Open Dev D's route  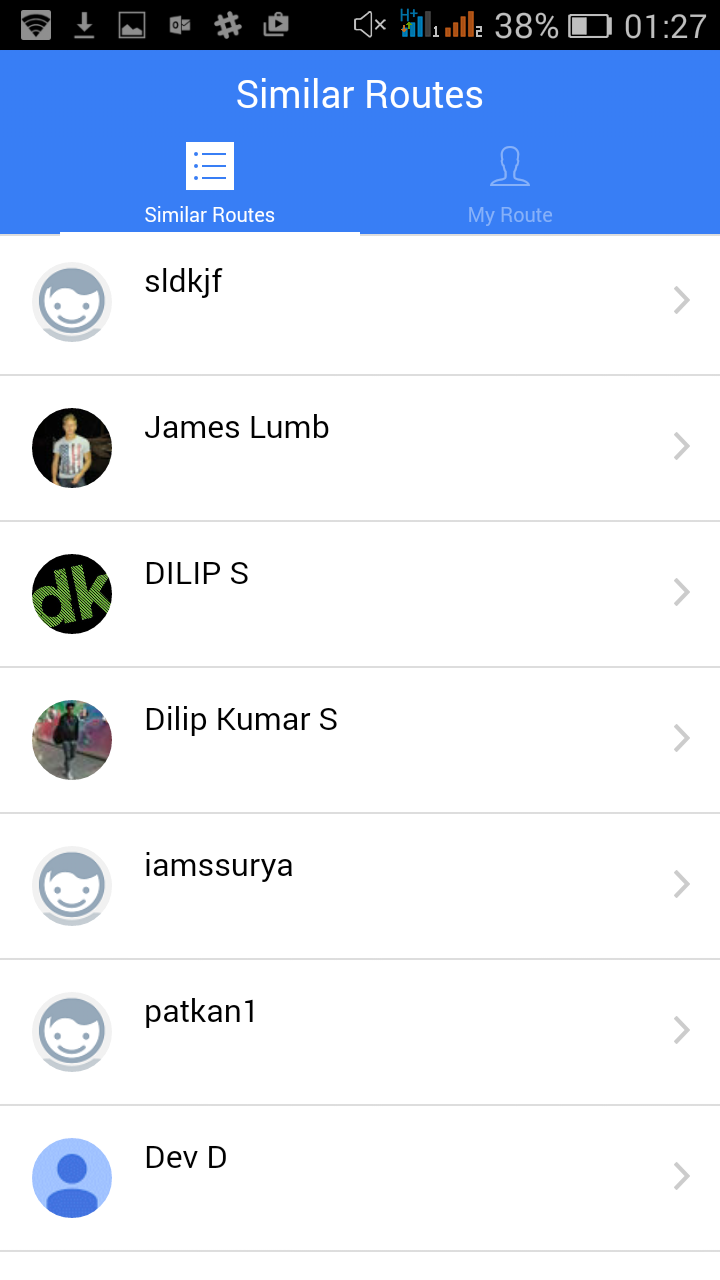click(x=360, y=1178)
